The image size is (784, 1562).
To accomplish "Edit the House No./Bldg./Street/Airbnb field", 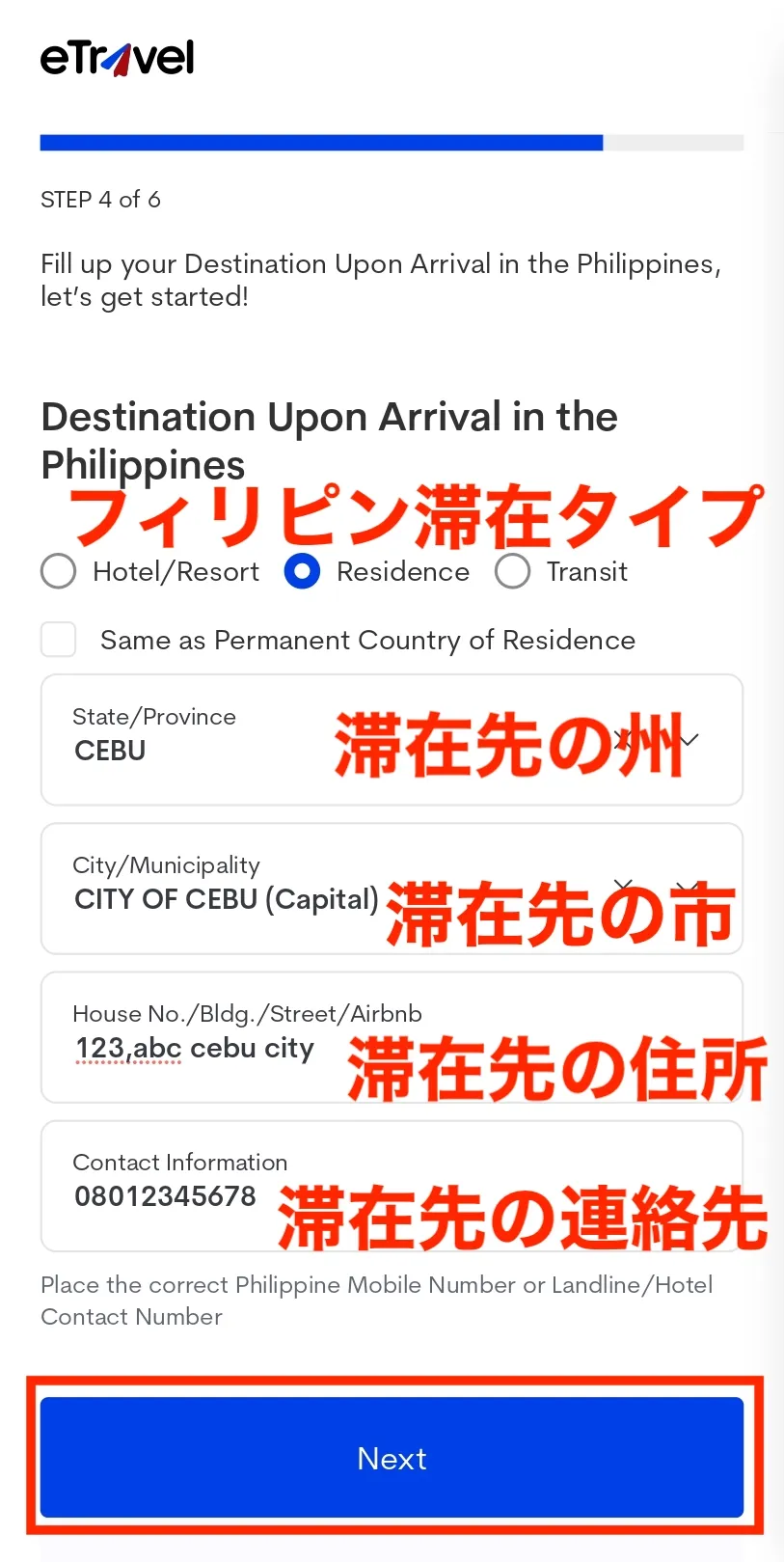I will pos(392,1037).
